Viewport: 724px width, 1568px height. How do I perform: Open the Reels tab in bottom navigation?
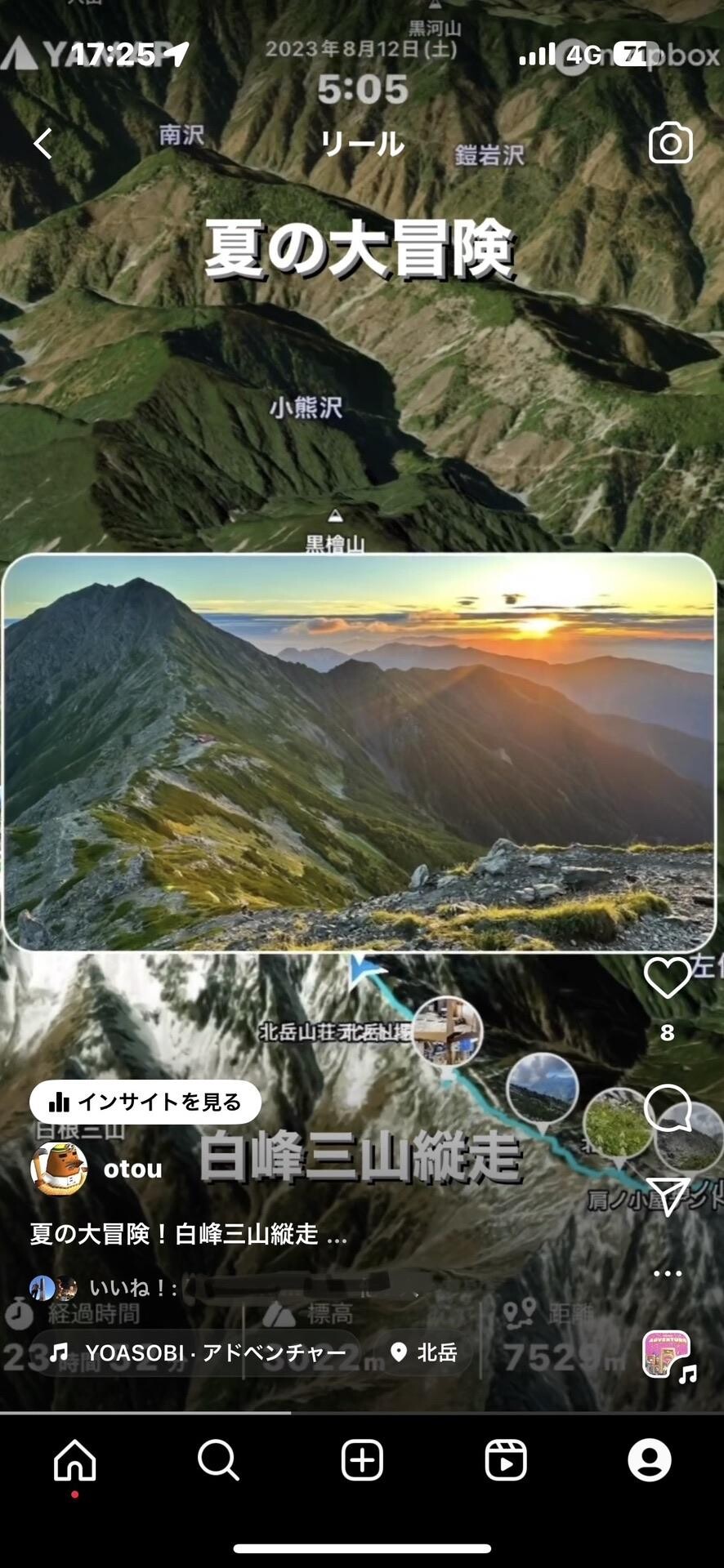507,1460
